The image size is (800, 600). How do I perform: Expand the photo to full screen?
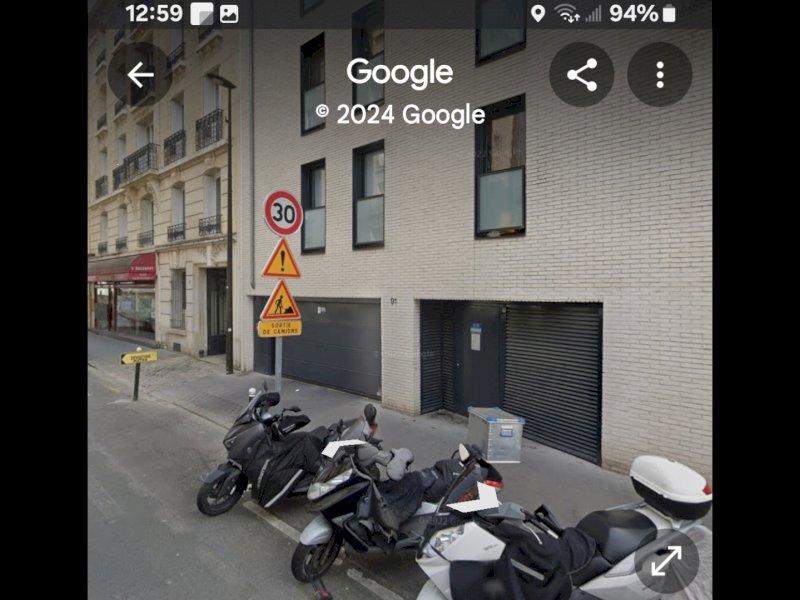point(666,561)
